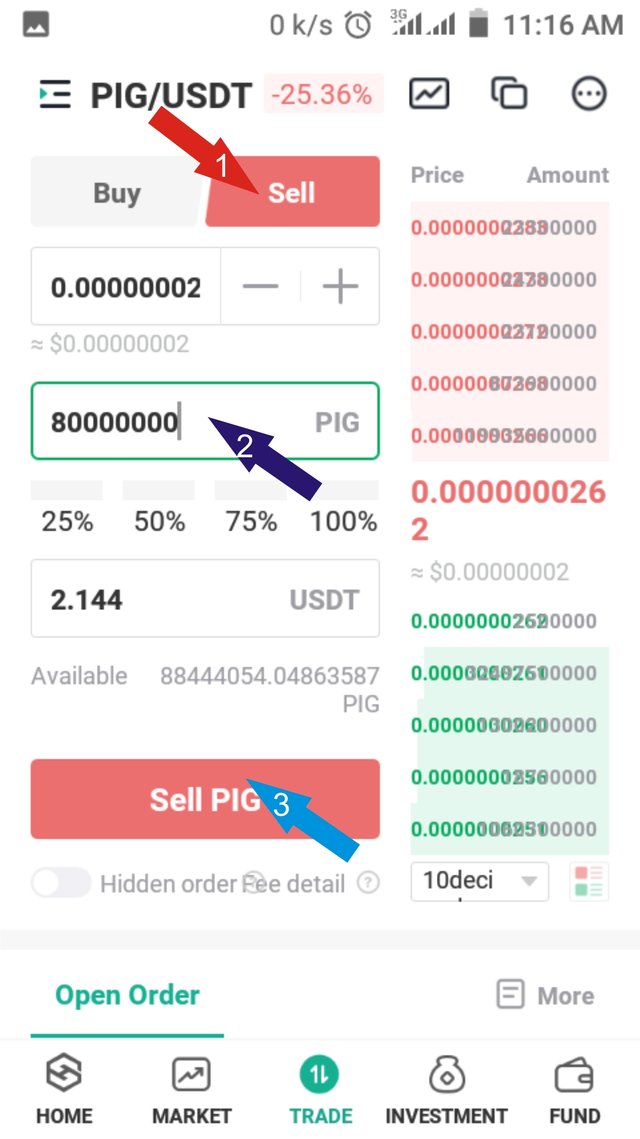This screenshot has width=640, height=1139.
Task: Open the trading pair drawer menu
Action: 55,95
